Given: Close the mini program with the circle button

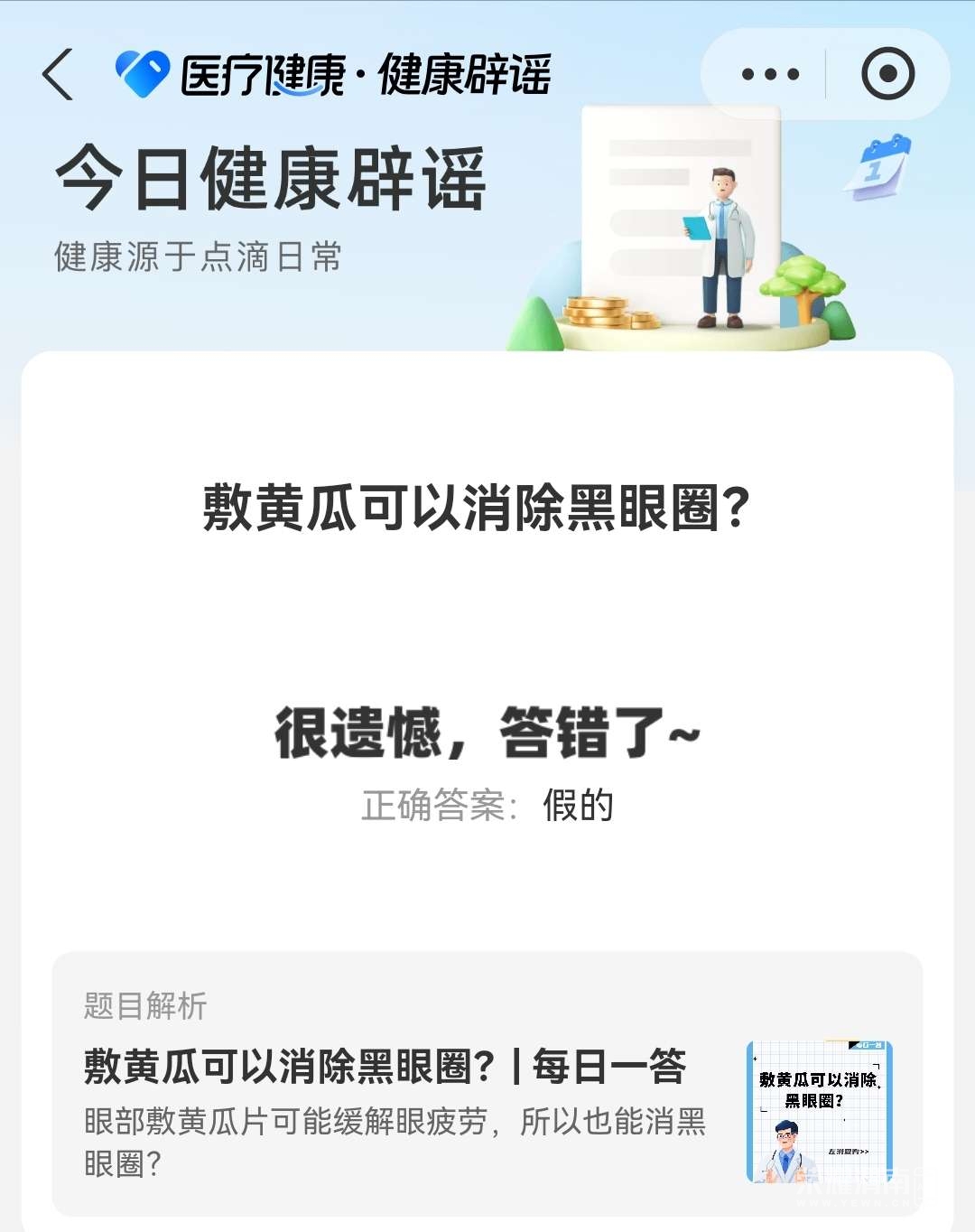Looking at the screenshot, I should point(887,74).
